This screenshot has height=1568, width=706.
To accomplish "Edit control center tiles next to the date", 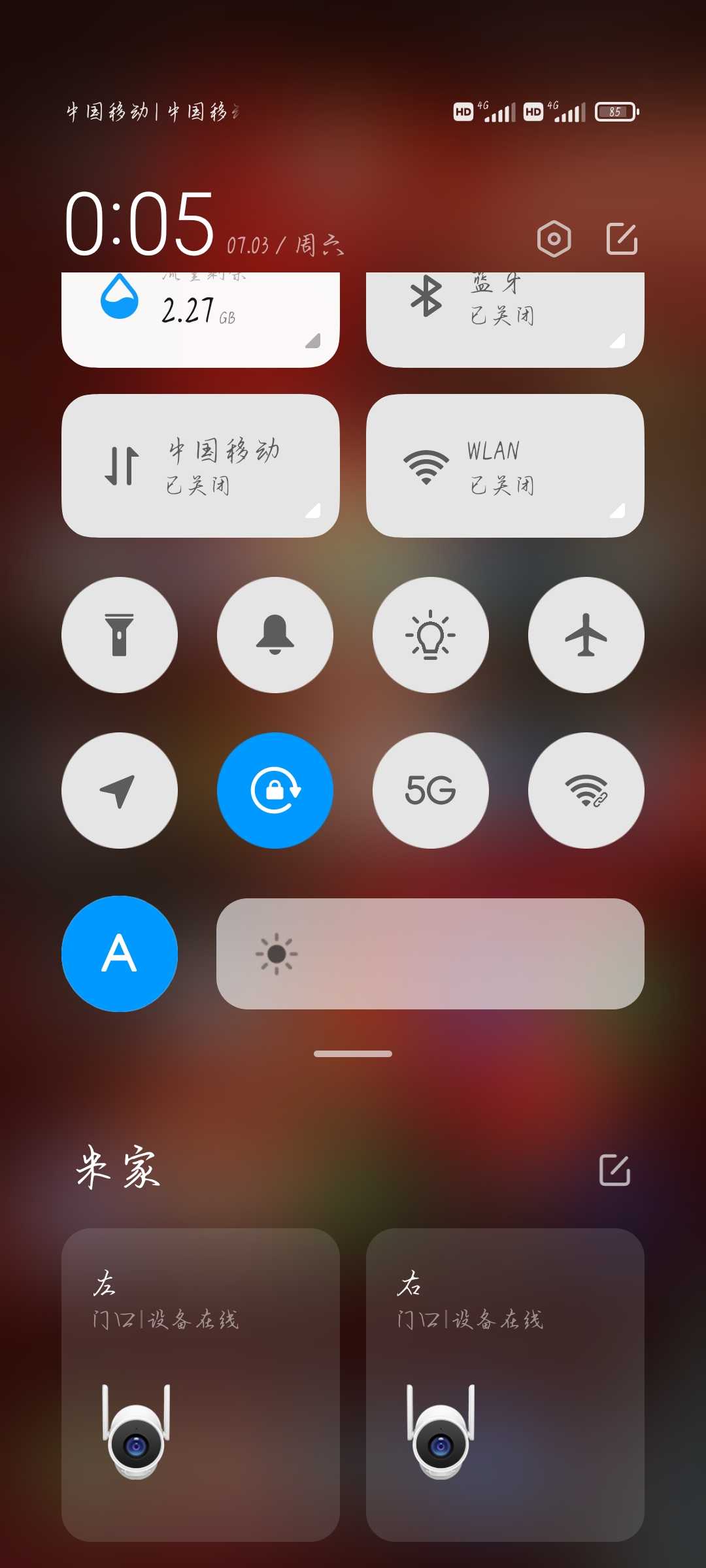I will (622, 238).
